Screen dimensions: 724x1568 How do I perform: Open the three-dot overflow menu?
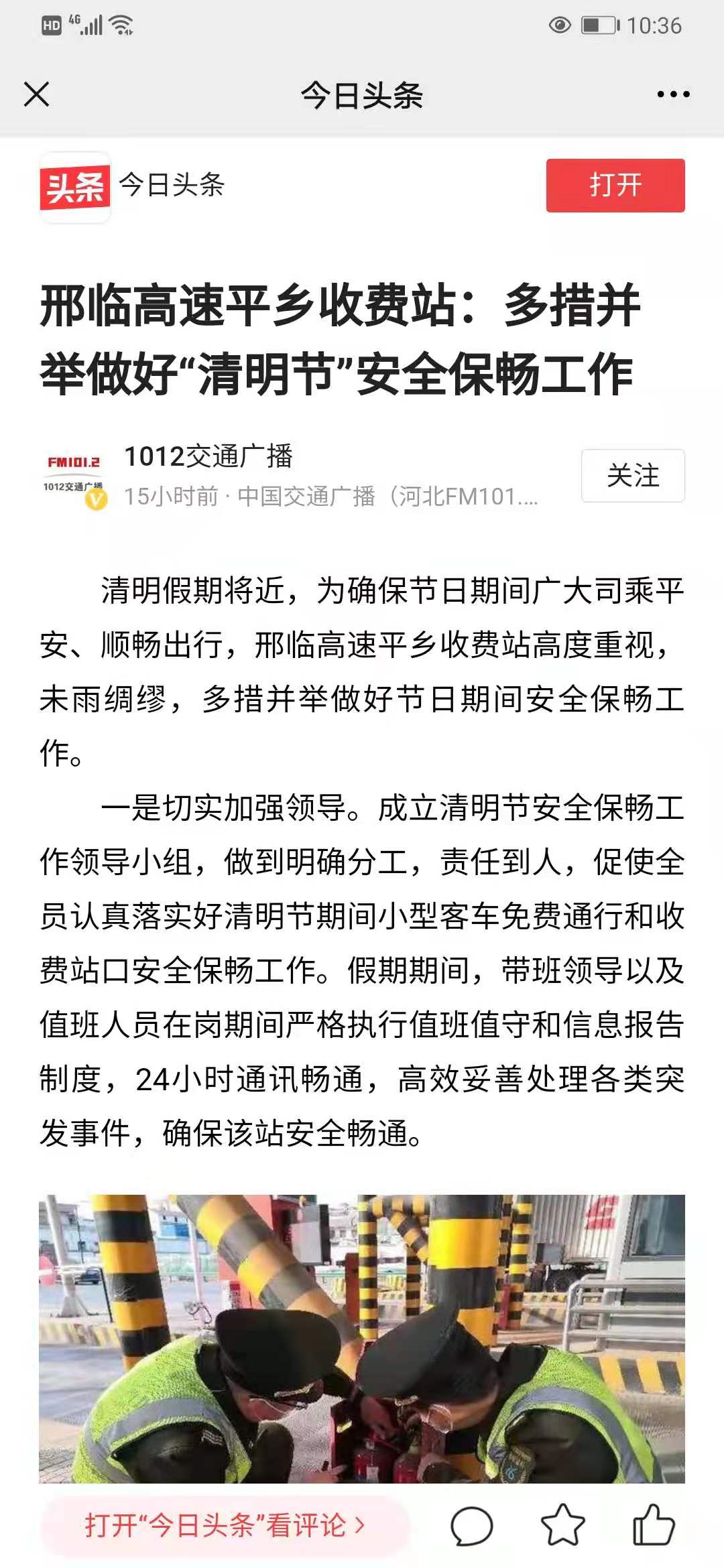click(x=673, y=94)
